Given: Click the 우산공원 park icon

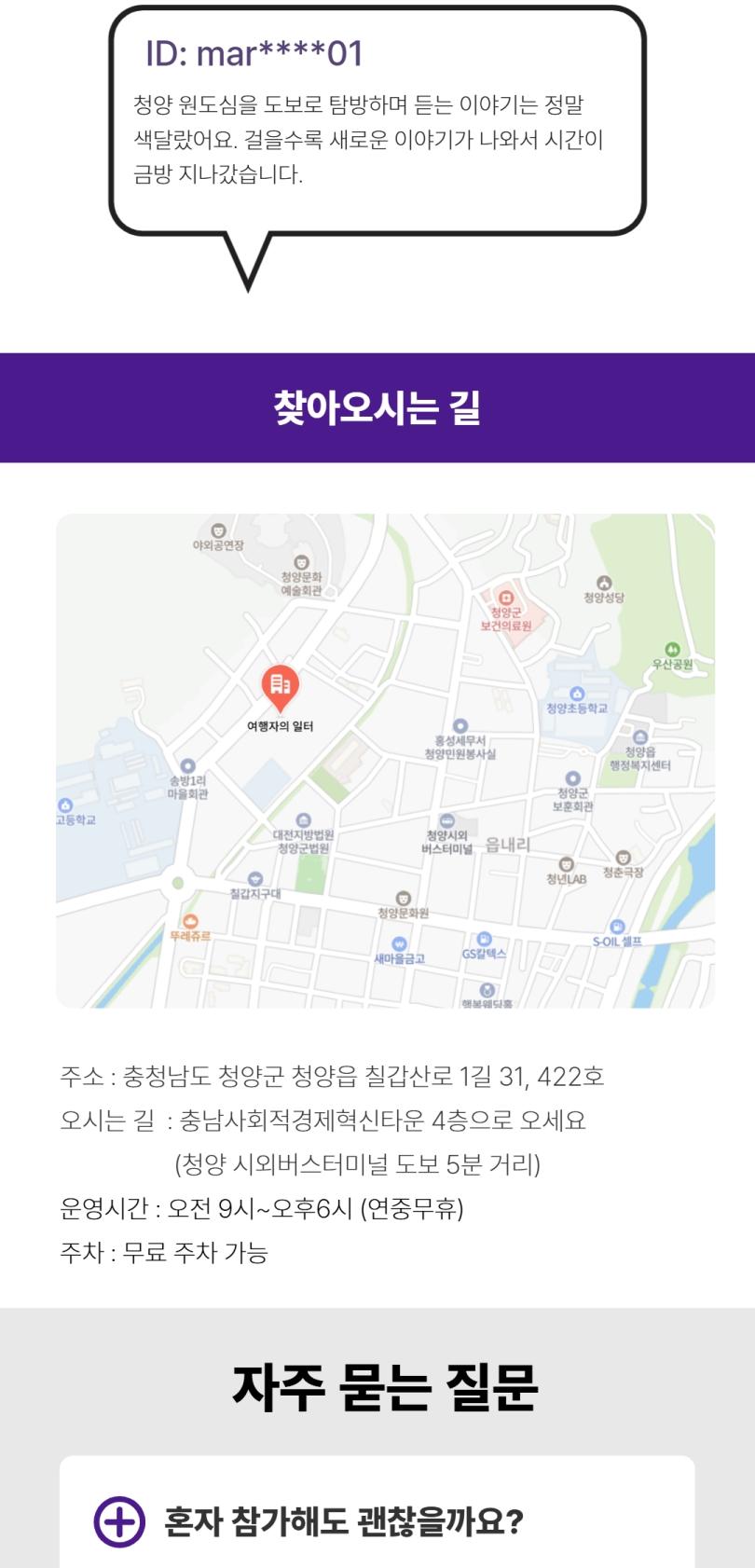Looking at the screenshot, I should tap(671, 649).
